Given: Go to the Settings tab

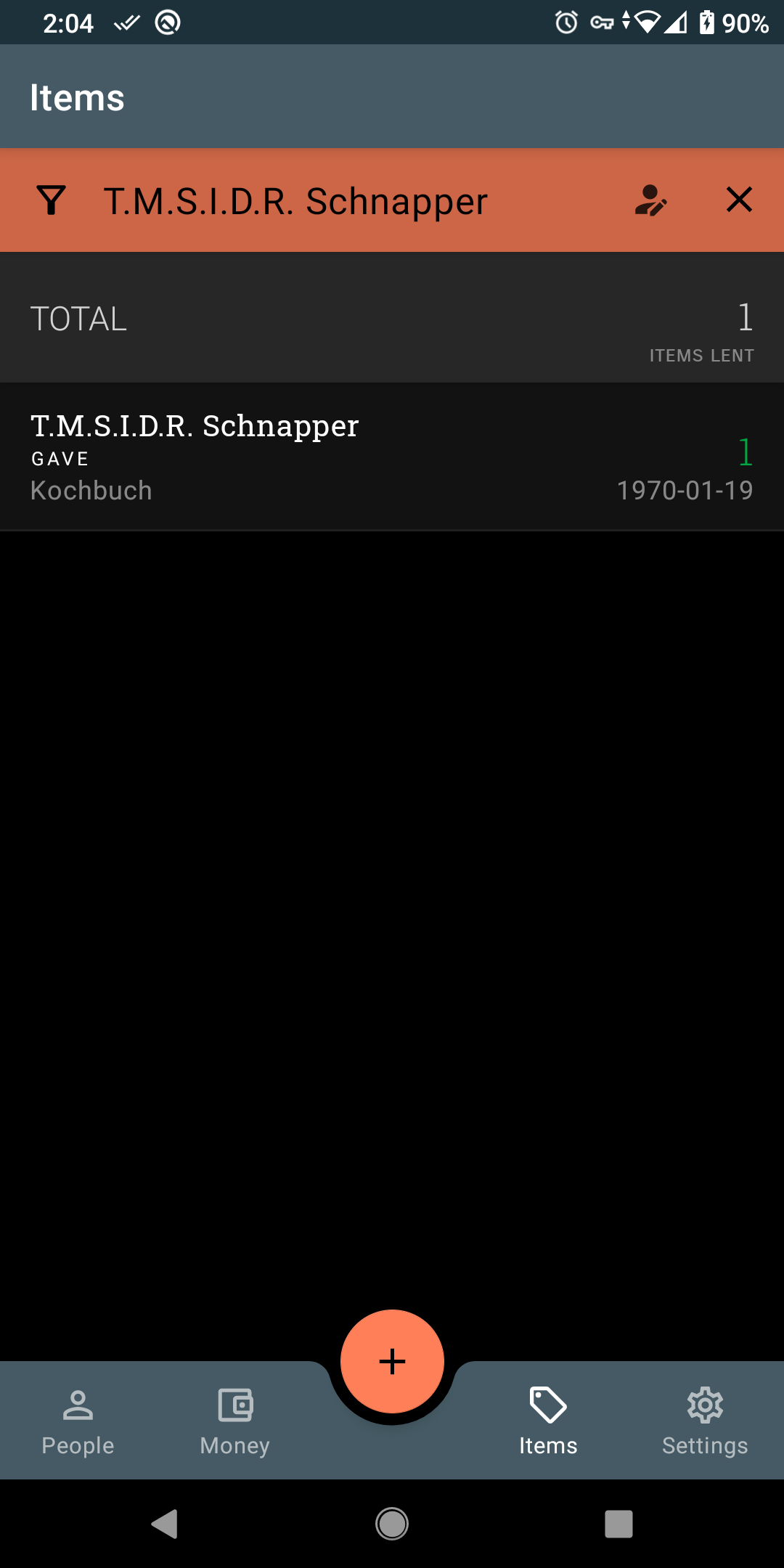Looking at the screenshot, I should (x=705, y=1422).
